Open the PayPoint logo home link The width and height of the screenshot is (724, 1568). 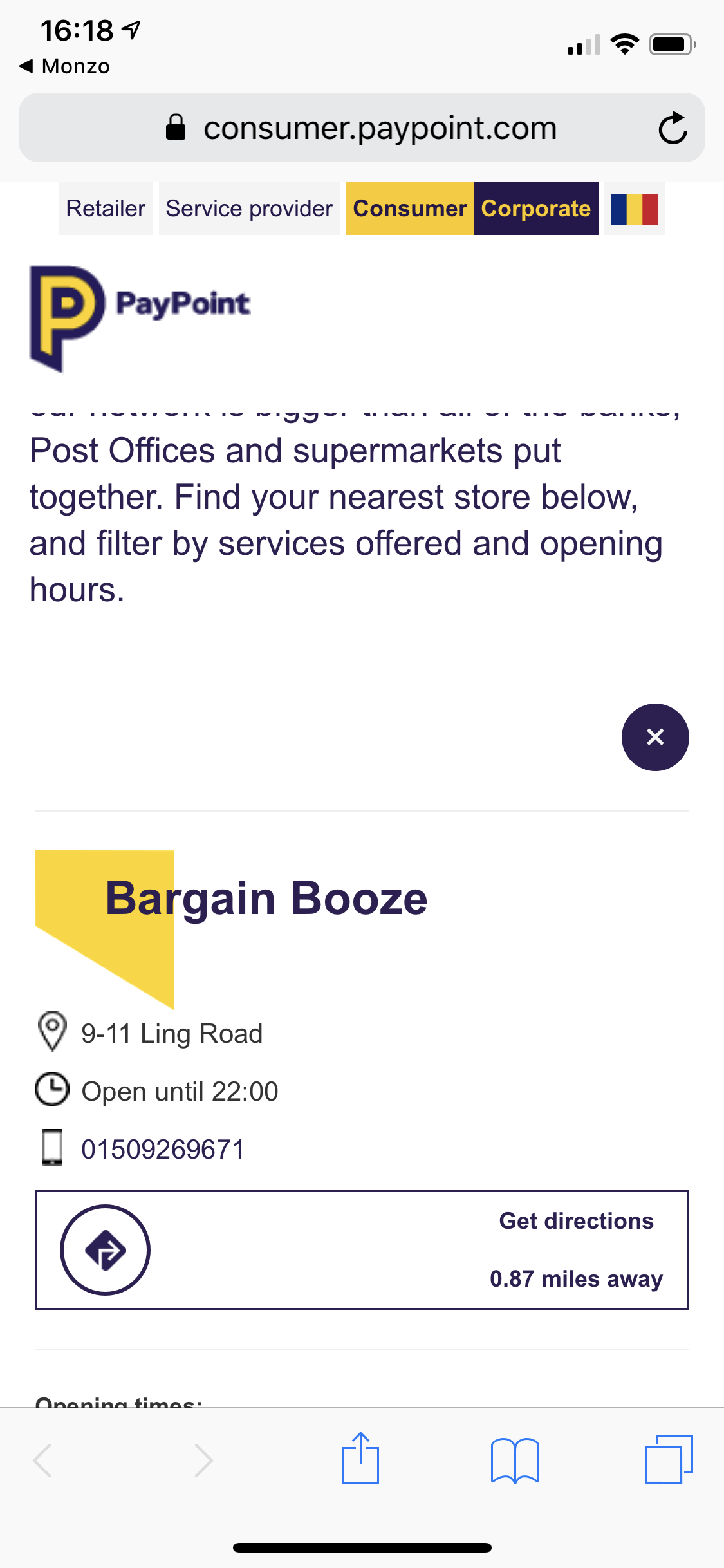click(x=140, y=319)
